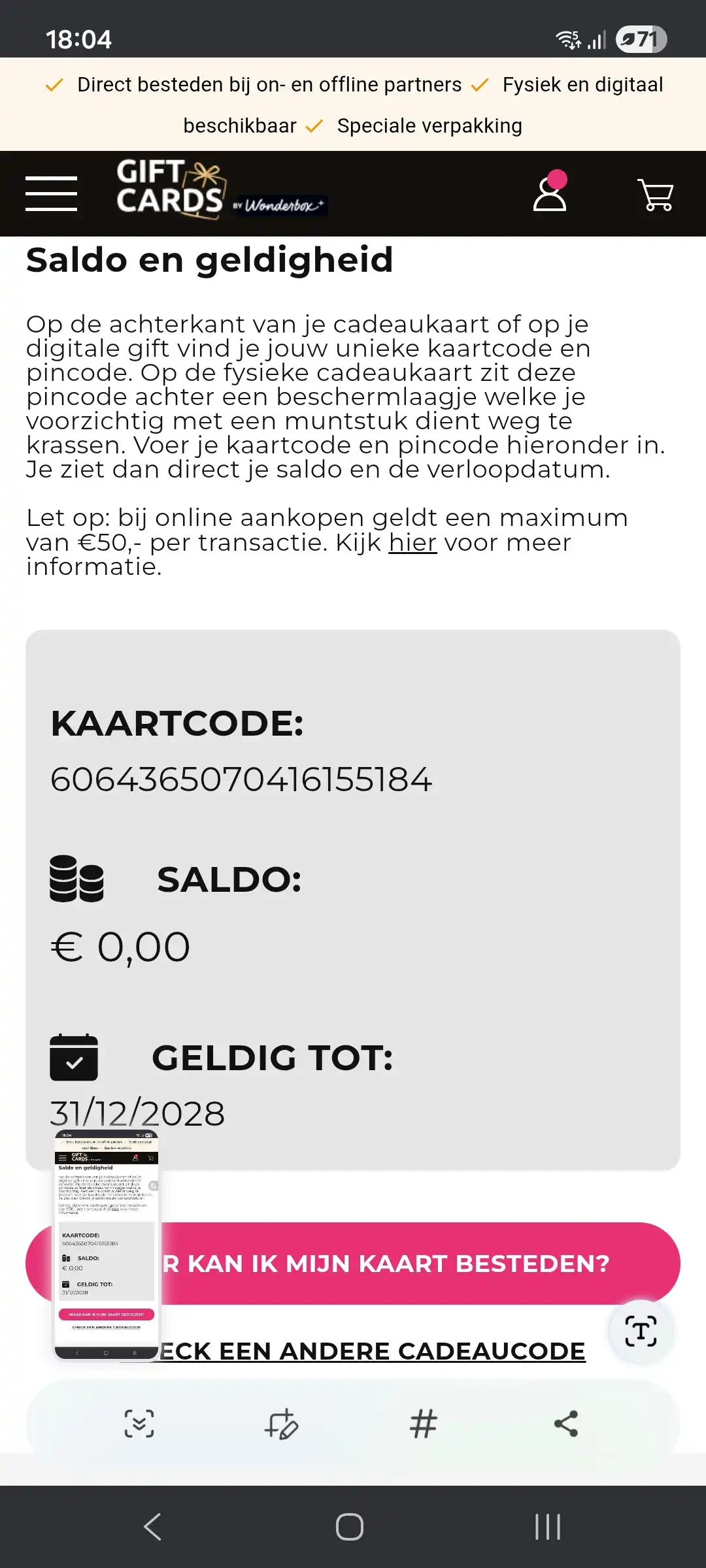Tap the Gift Cards by Wonderbox logo
Screen dimensions: 706x1568
pyautogui.click(x=218, y=194)
